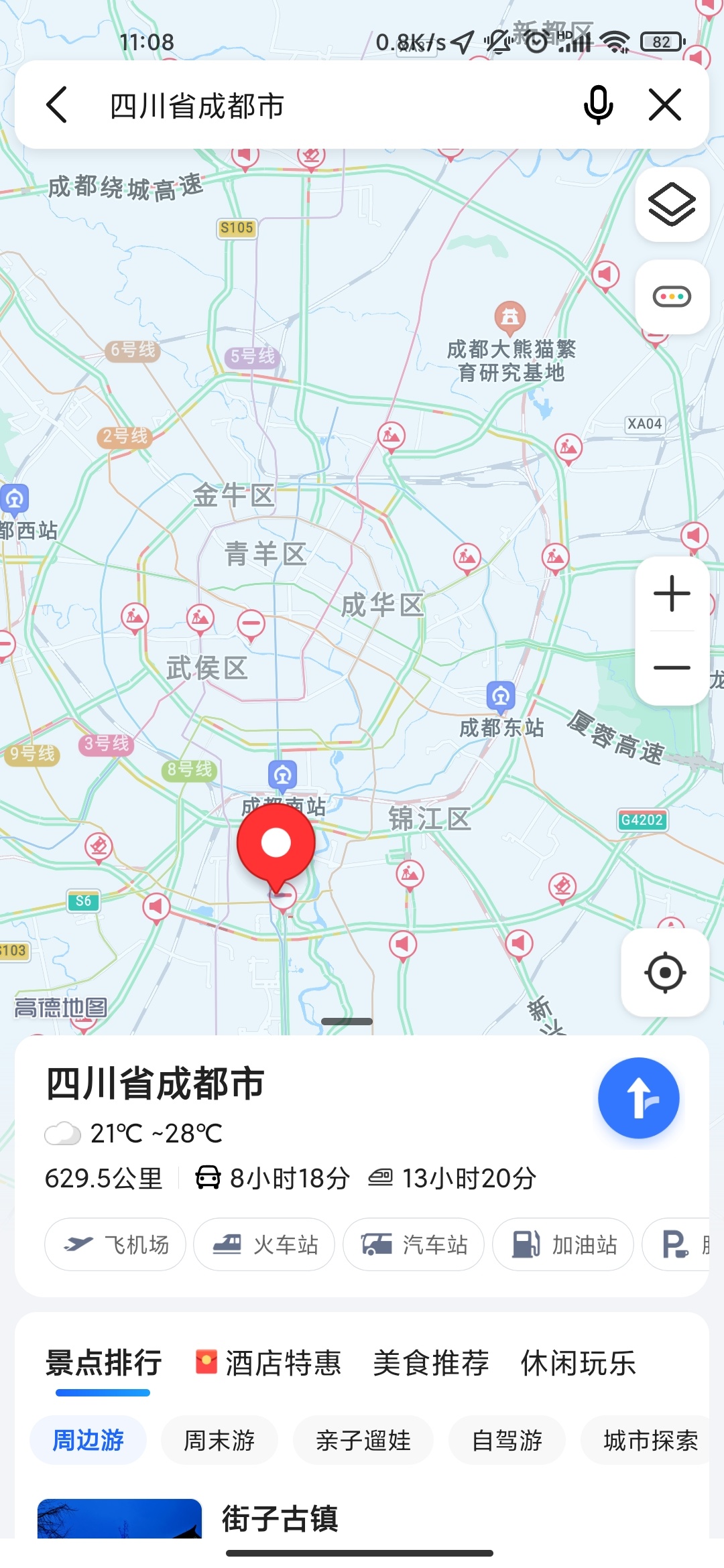Switch to the 美食推荐 tab
The image size is (724, 1568).
pyautogui.click(x=431, y=1363)
